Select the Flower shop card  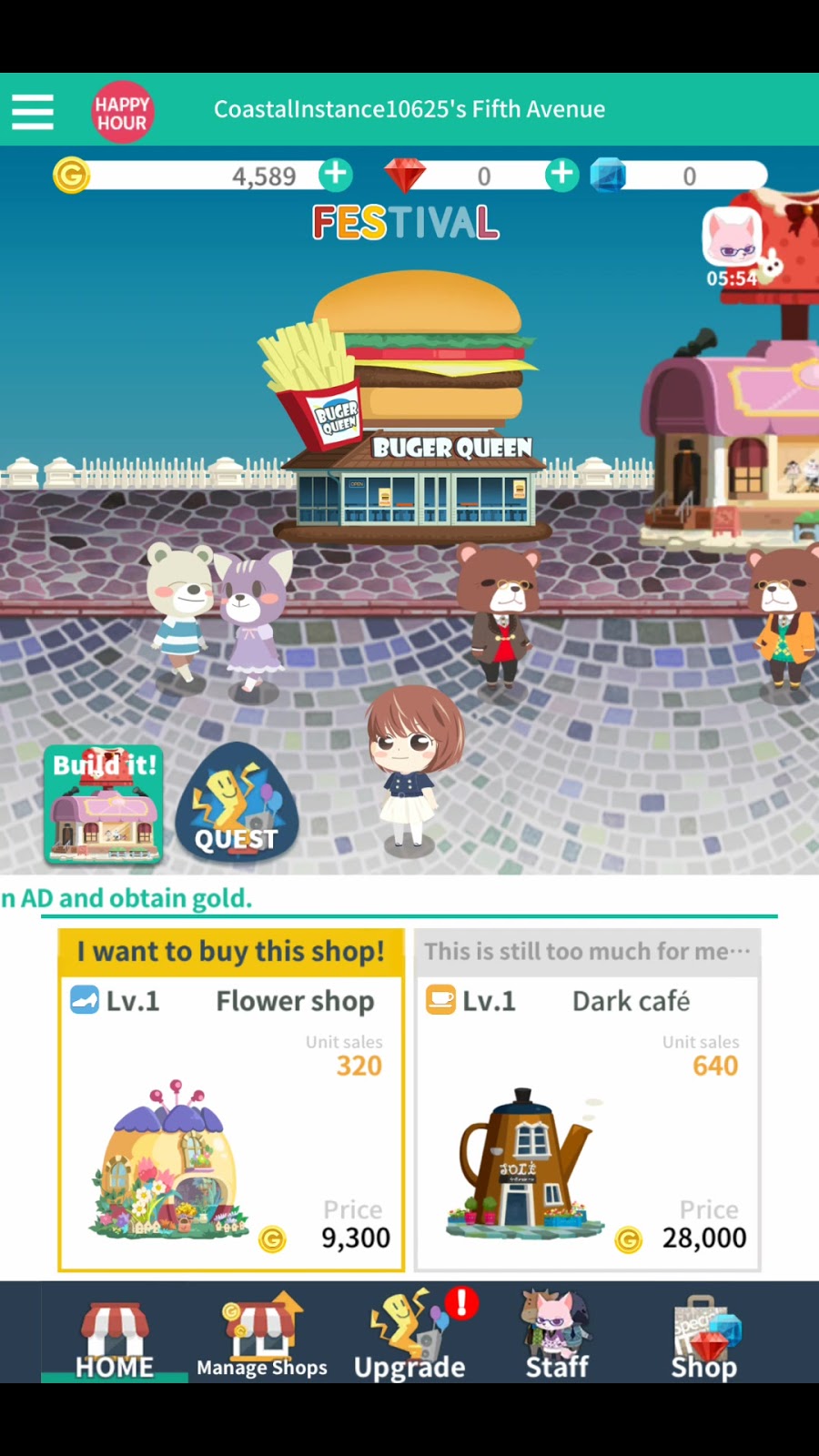click(231, 1101)
